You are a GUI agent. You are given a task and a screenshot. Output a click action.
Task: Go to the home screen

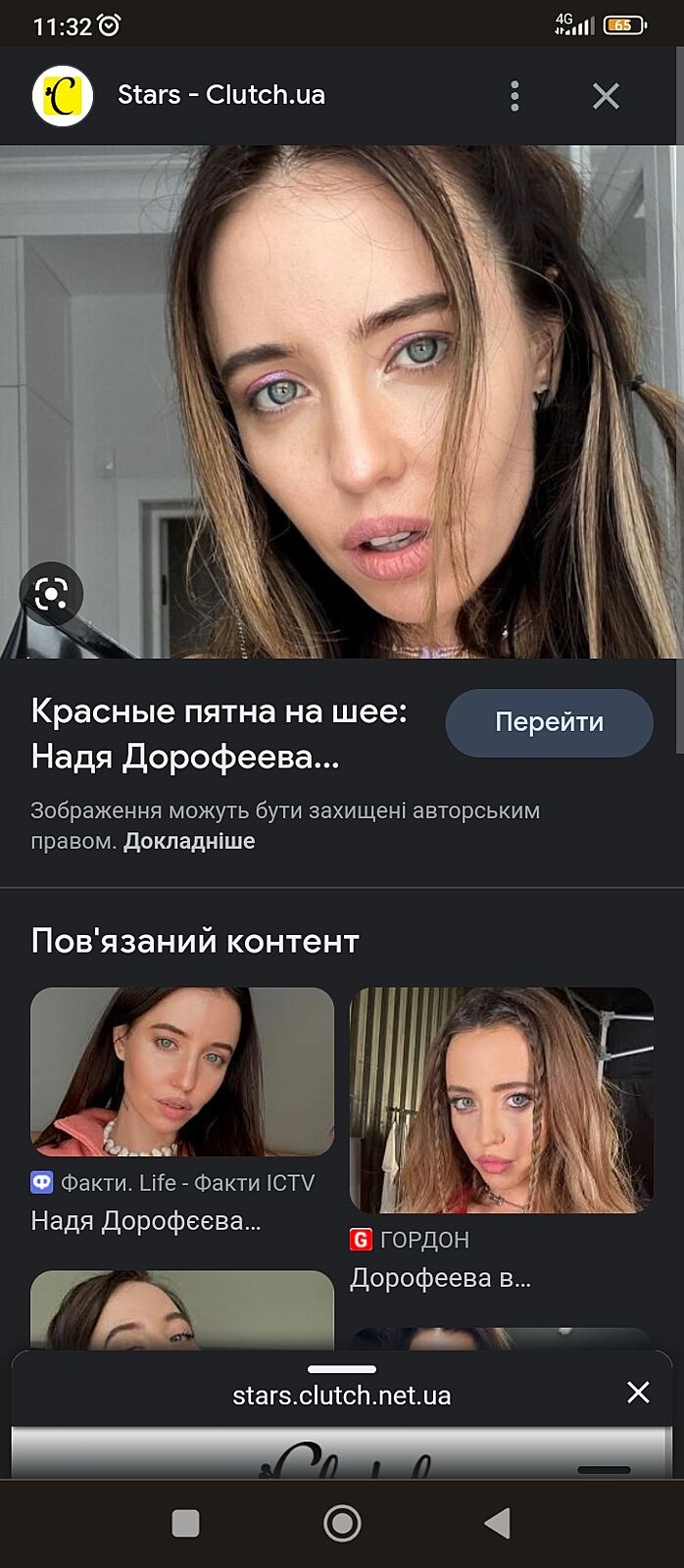(x=342, y=1523)
